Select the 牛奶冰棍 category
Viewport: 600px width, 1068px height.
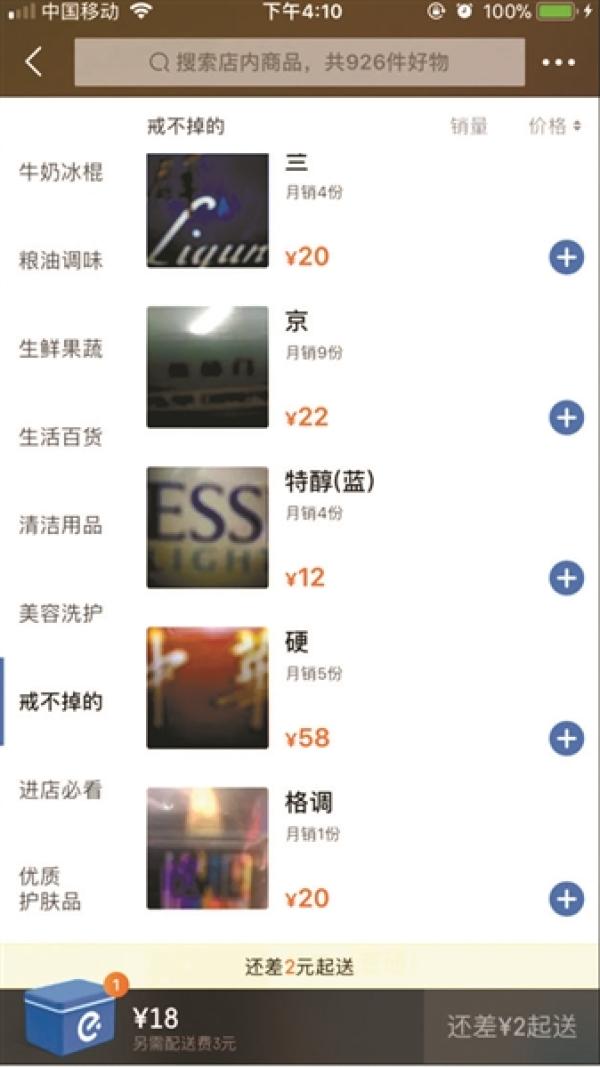coord(61,172)
